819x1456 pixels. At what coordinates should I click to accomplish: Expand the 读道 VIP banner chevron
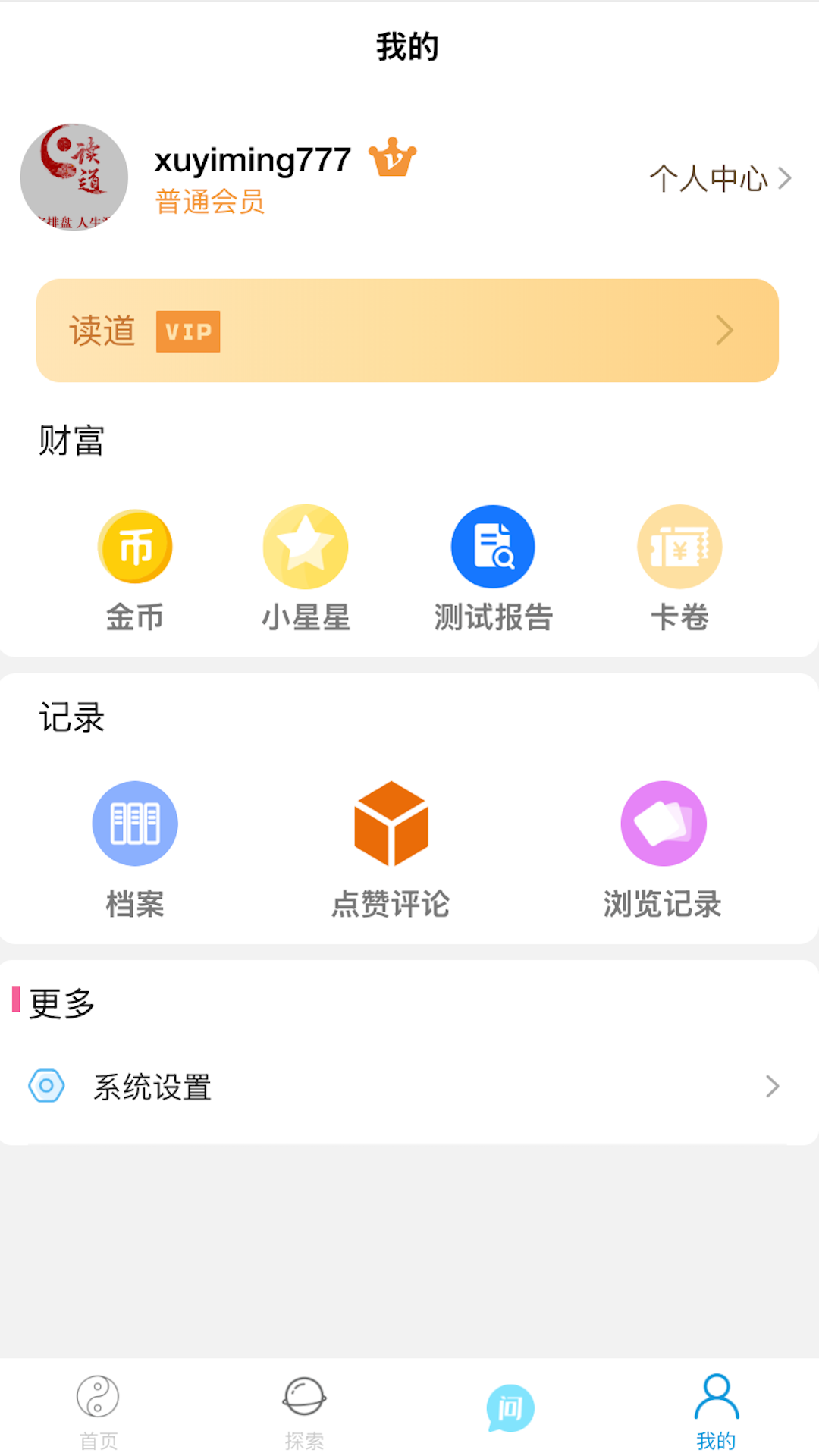(x=726, y=331)
